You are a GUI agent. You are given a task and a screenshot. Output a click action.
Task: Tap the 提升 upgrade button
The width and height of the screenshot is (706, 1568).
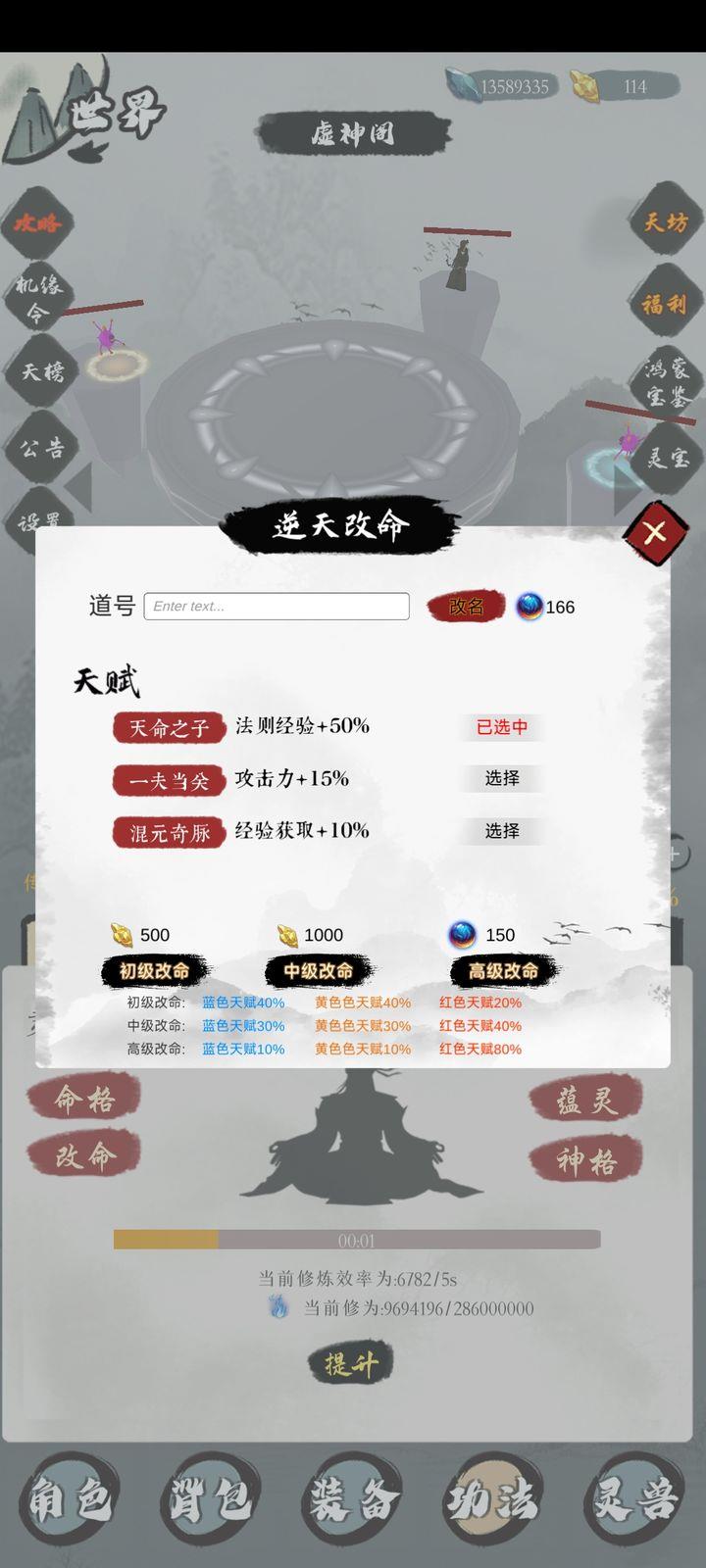click(351, 1363)
